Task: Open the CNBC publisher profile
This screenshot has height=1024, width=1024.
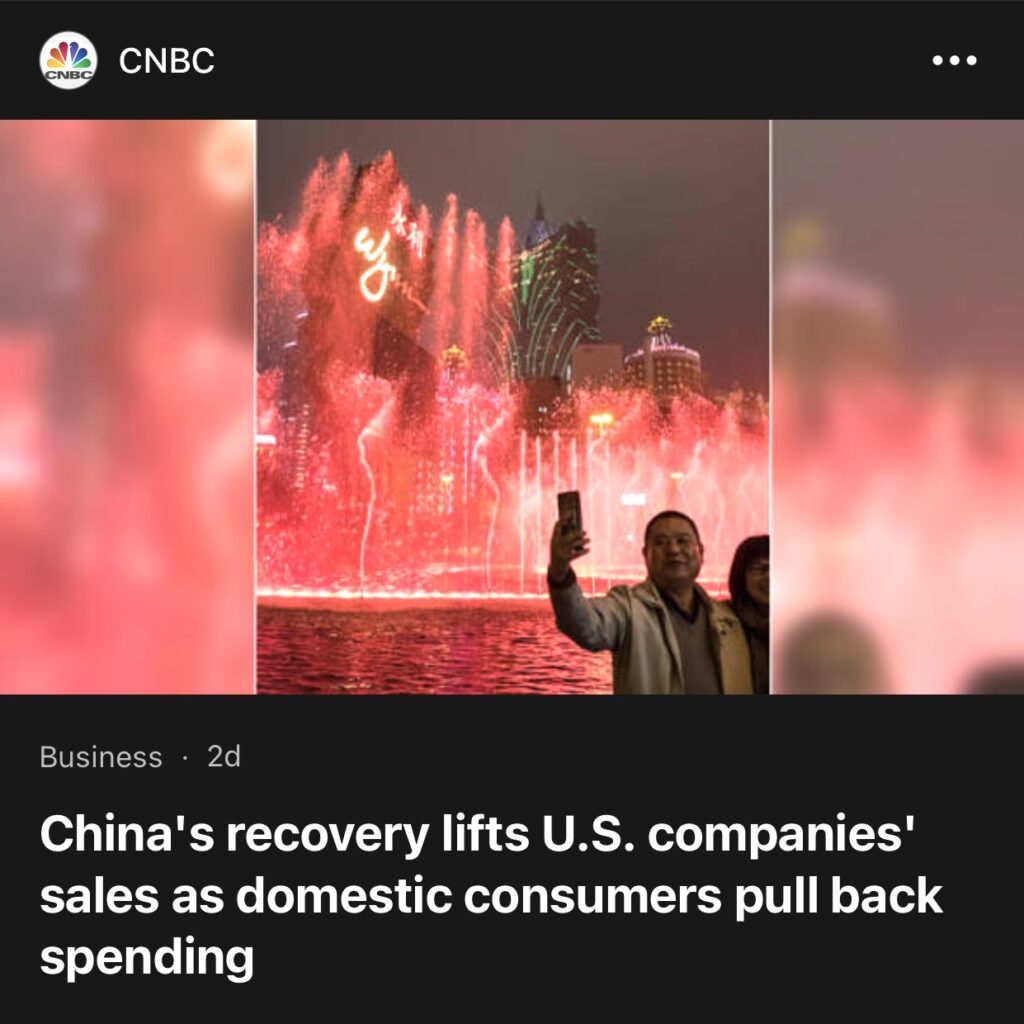Action: click(x=166, y=61)
